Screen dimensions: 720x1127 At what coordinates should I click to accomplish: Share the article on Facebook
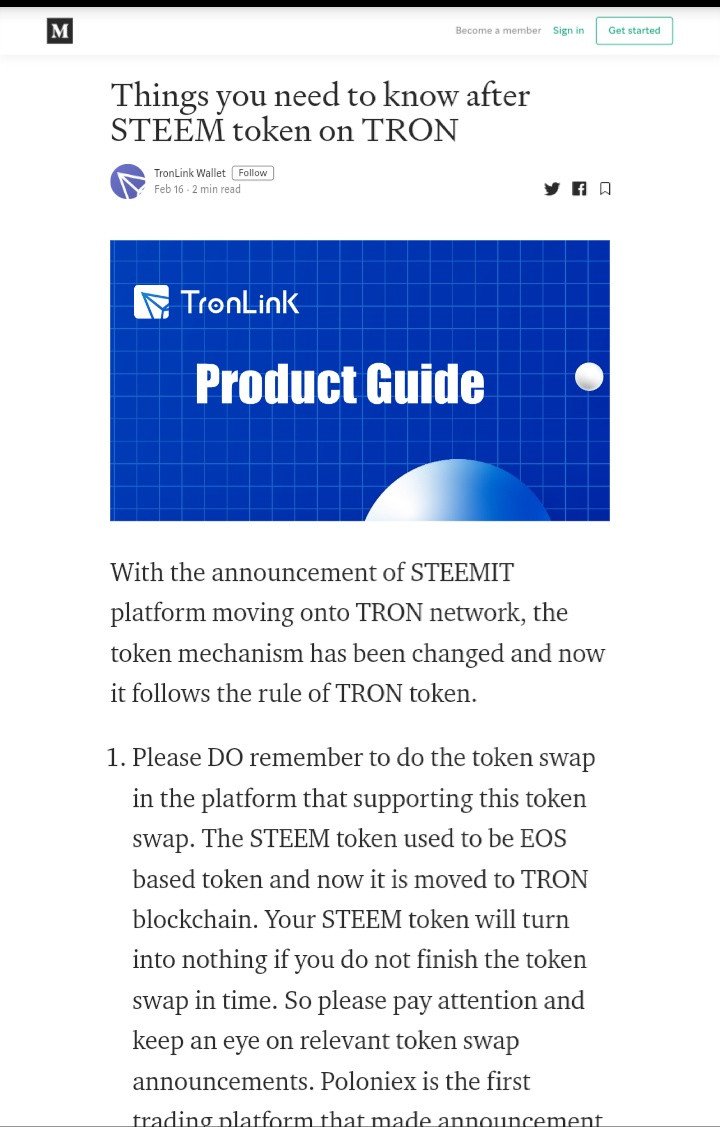[x=578, y=189]
